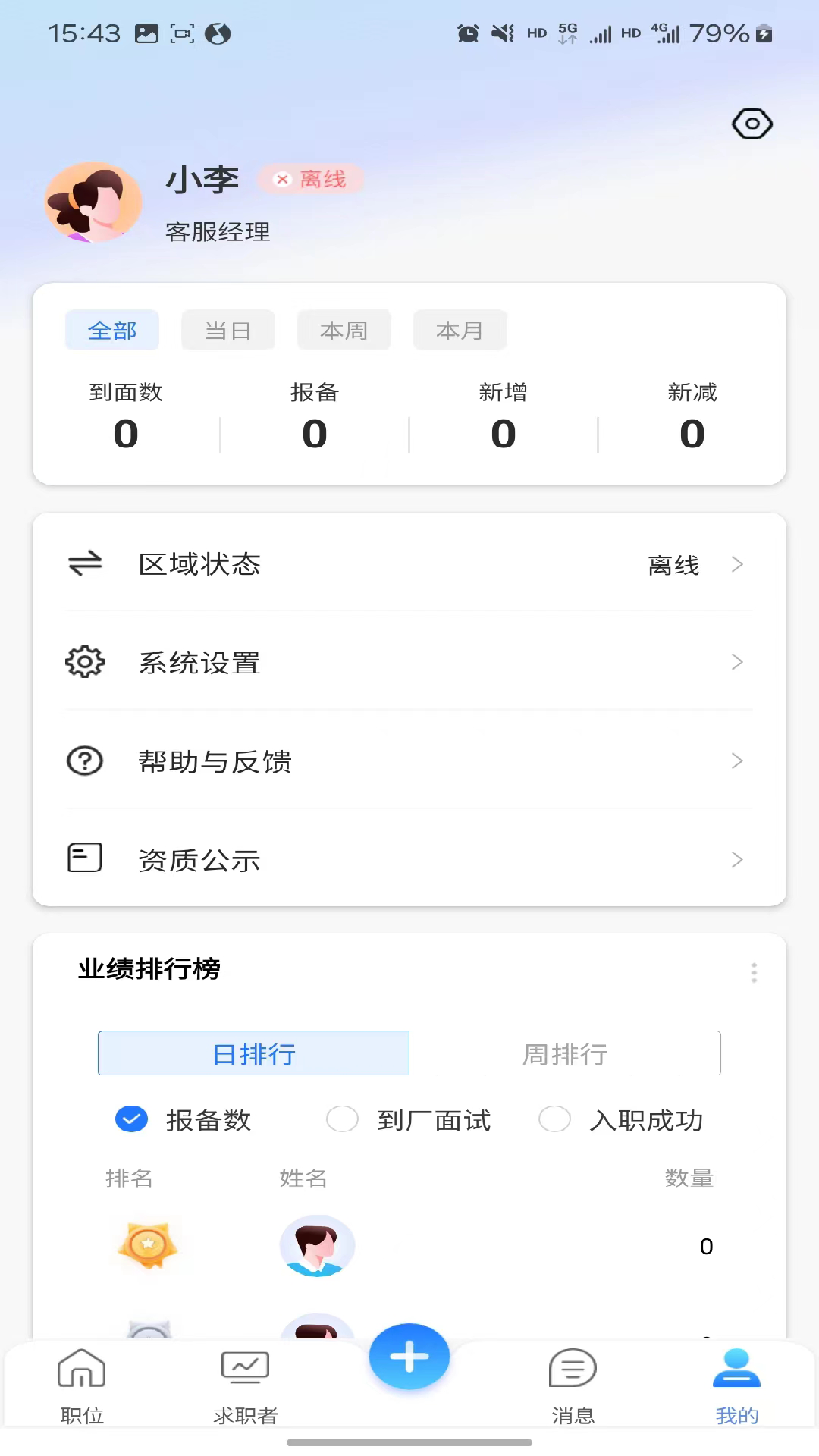Select the 到厂面试 option
The height and width of the screenshot is (1456, 819).
point(342,1119)
